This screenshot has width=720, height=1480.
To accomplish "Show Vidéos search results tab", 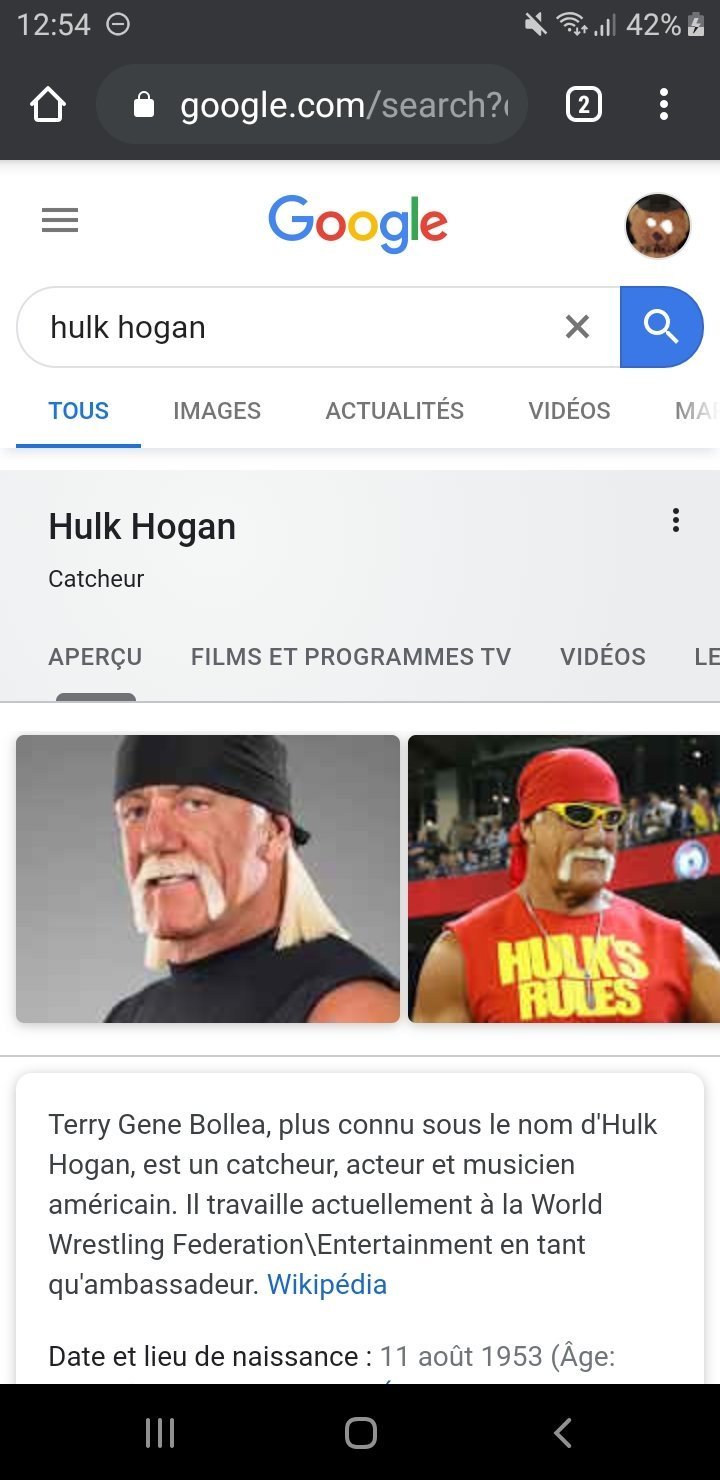I will pos(569,411).
